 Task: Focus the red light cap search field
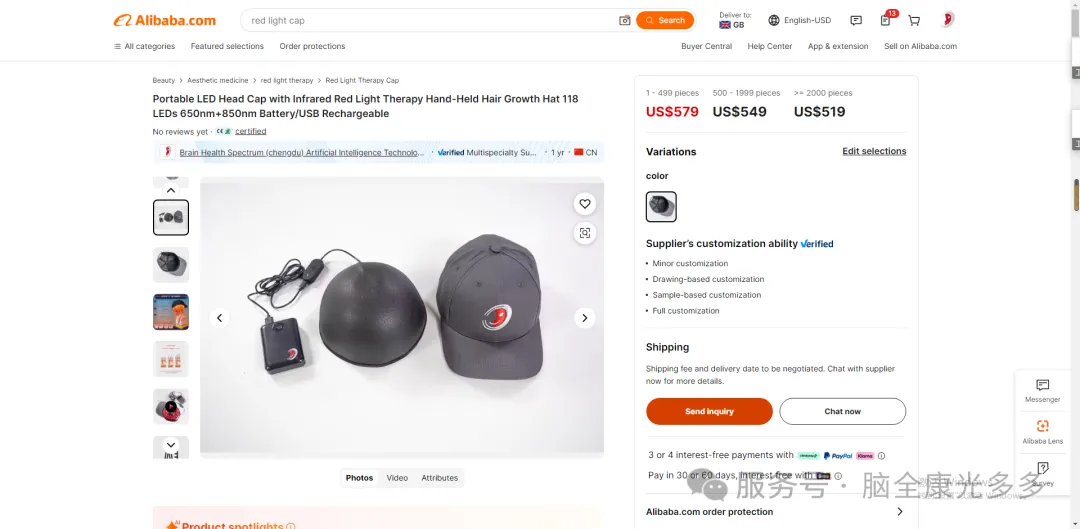click(x=430, y=20)
